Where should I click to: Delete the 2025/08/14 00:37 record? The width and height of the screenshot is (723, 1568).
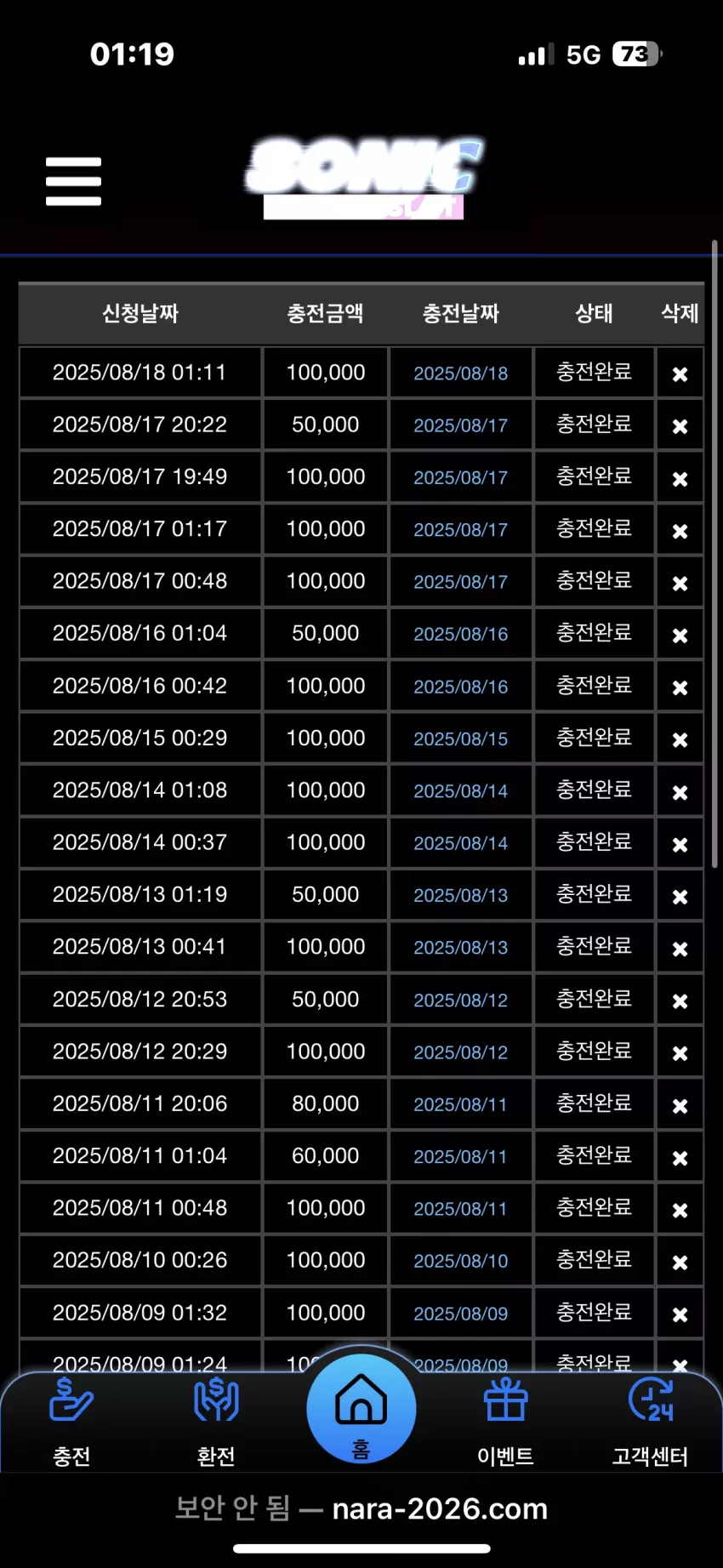click(x=680, y=845)
